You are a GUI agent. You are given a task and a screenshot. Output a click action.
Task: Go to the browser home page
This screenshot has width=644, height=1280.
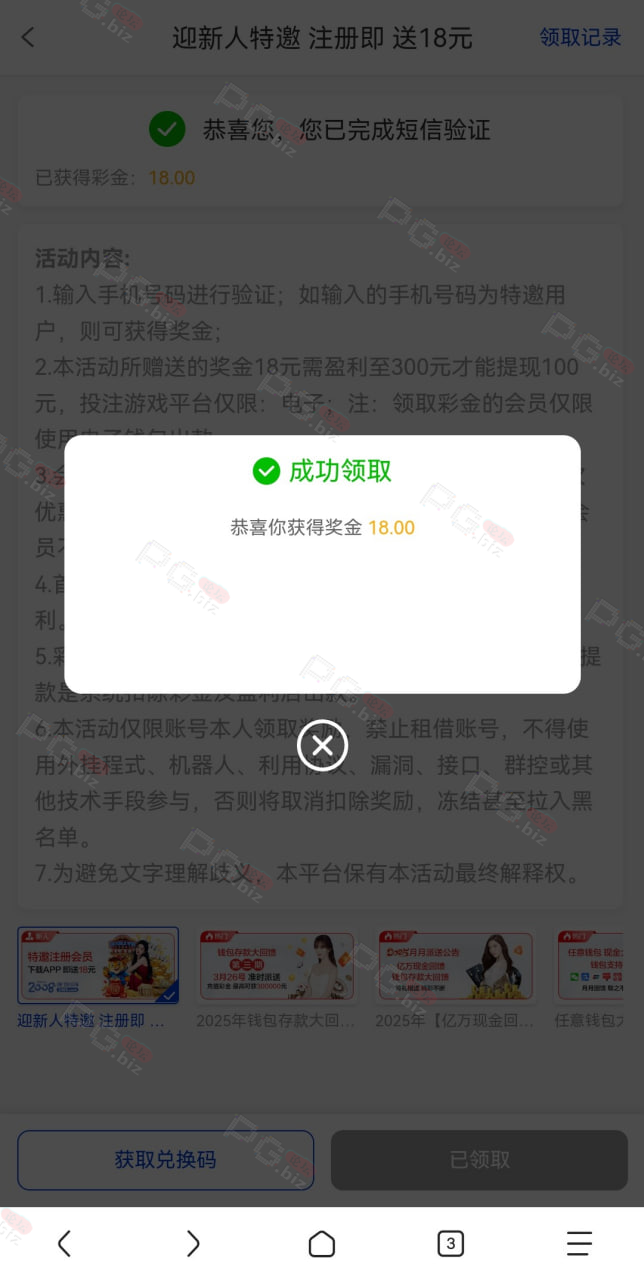322,1243
